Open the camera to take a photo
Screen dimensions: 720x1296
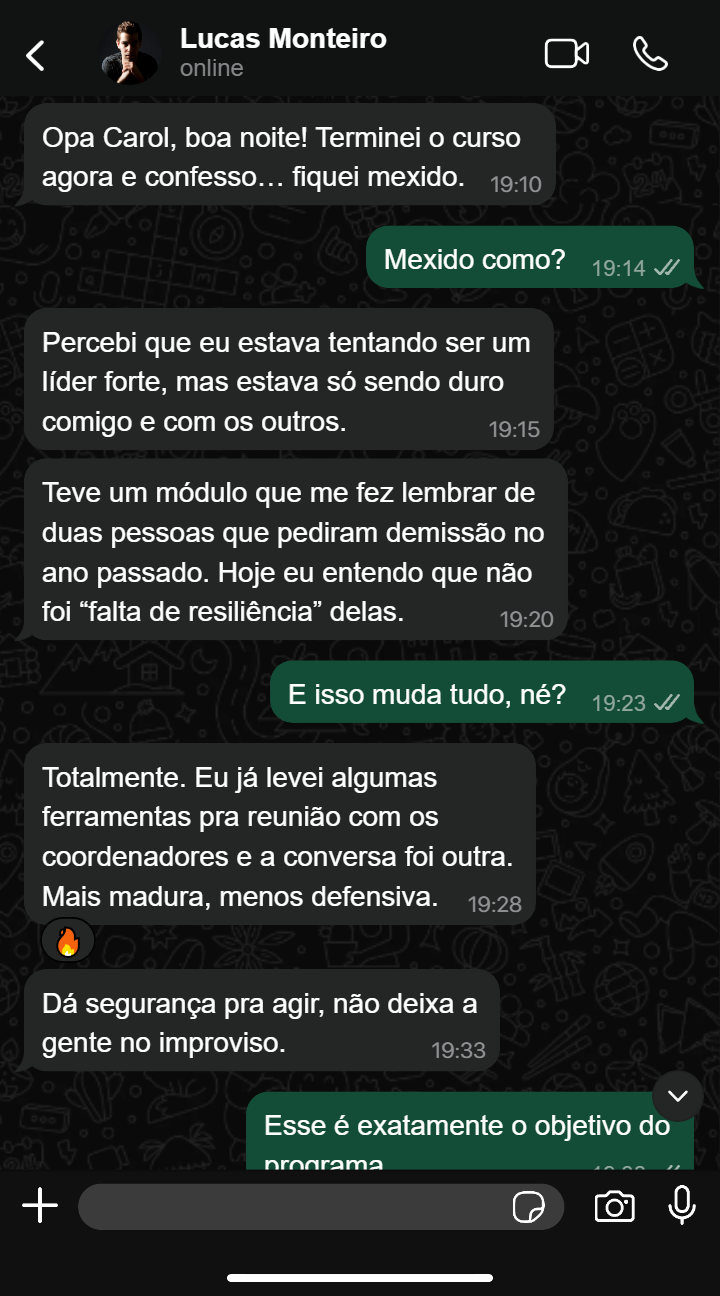click(x=614, y=1207)
